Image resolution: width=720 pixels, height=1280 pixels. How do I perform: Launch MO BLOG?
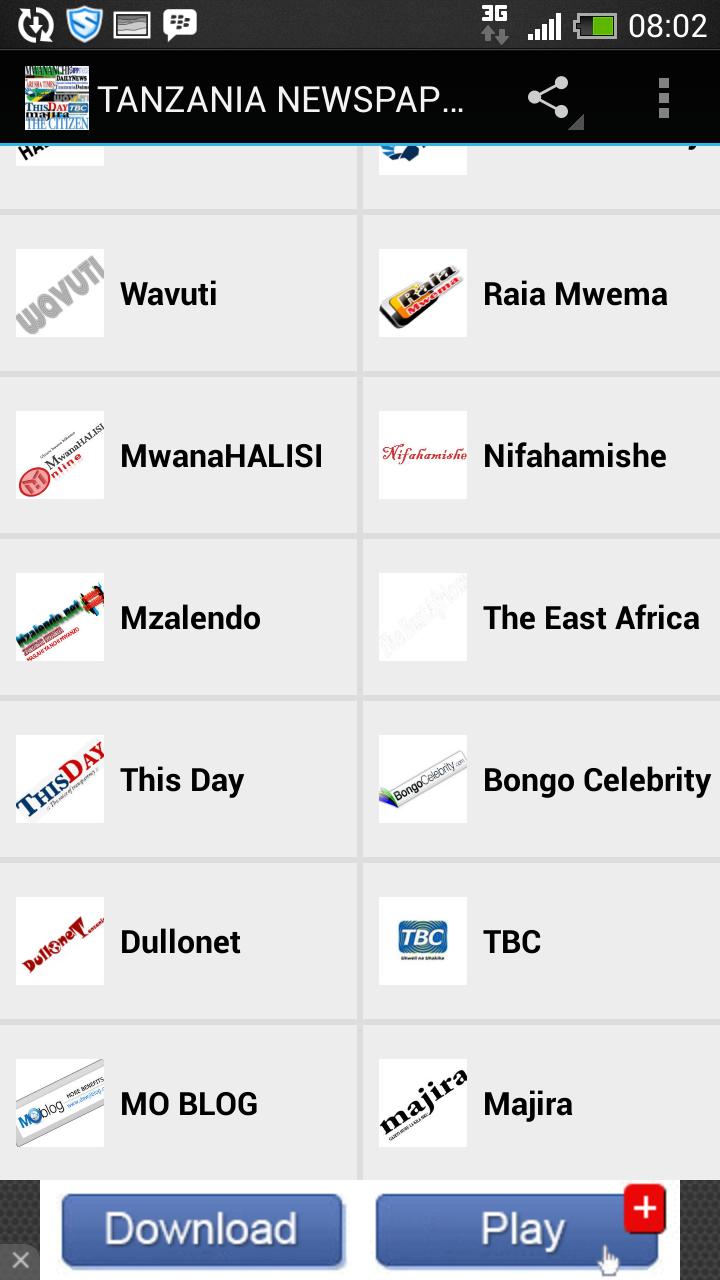178,1104
